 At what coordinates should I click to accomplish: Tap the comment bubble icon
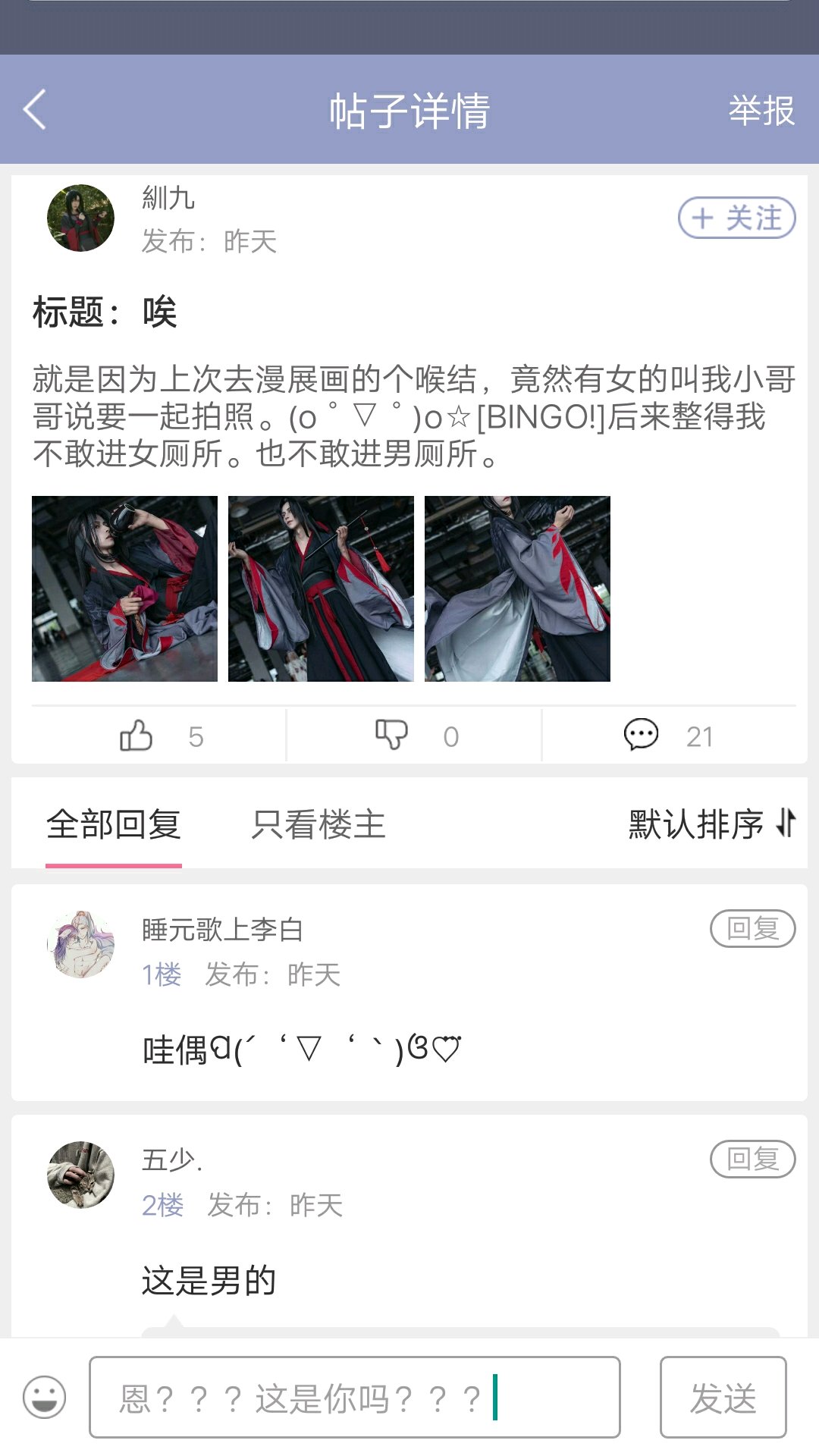641,736
